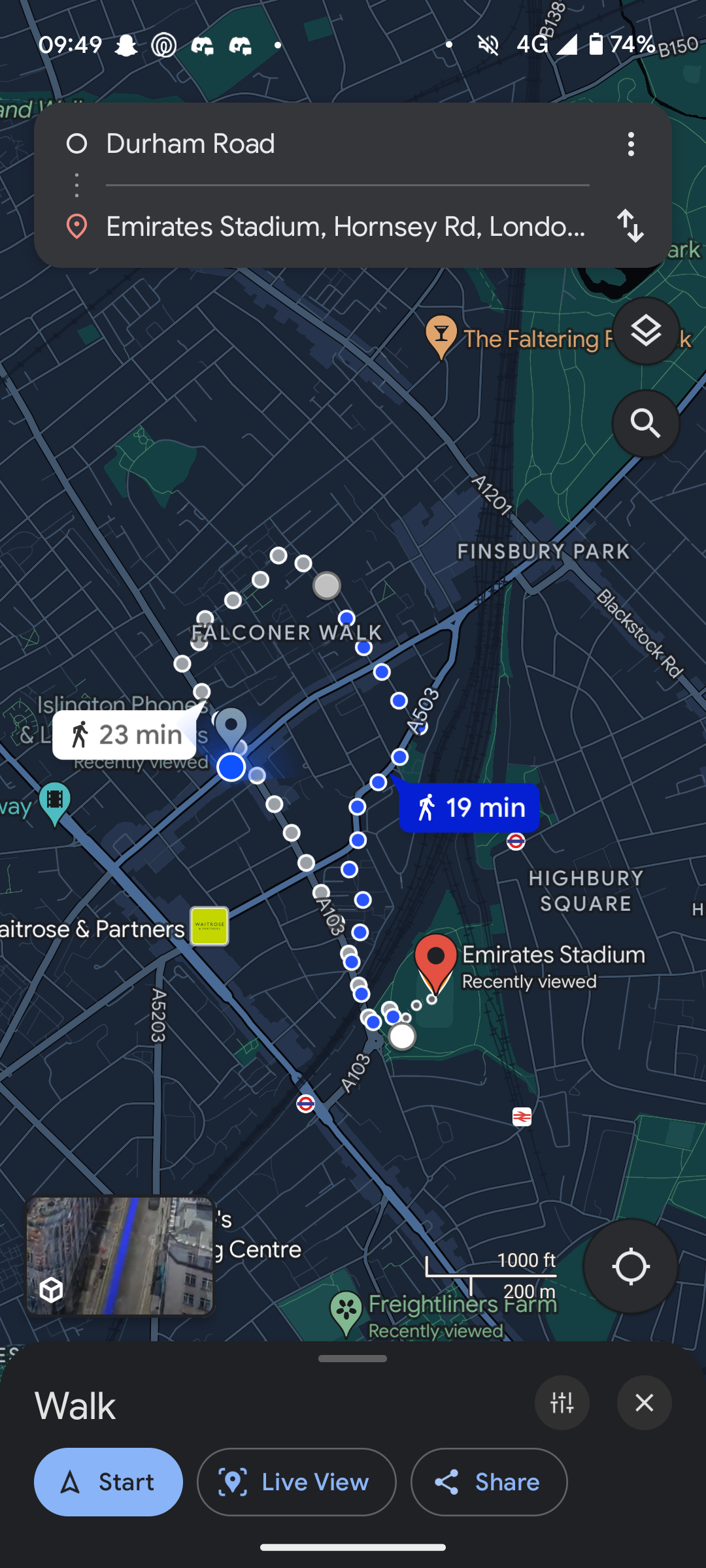
Task: Select the 19 min walking route
Action: click(x=469, y=808)
